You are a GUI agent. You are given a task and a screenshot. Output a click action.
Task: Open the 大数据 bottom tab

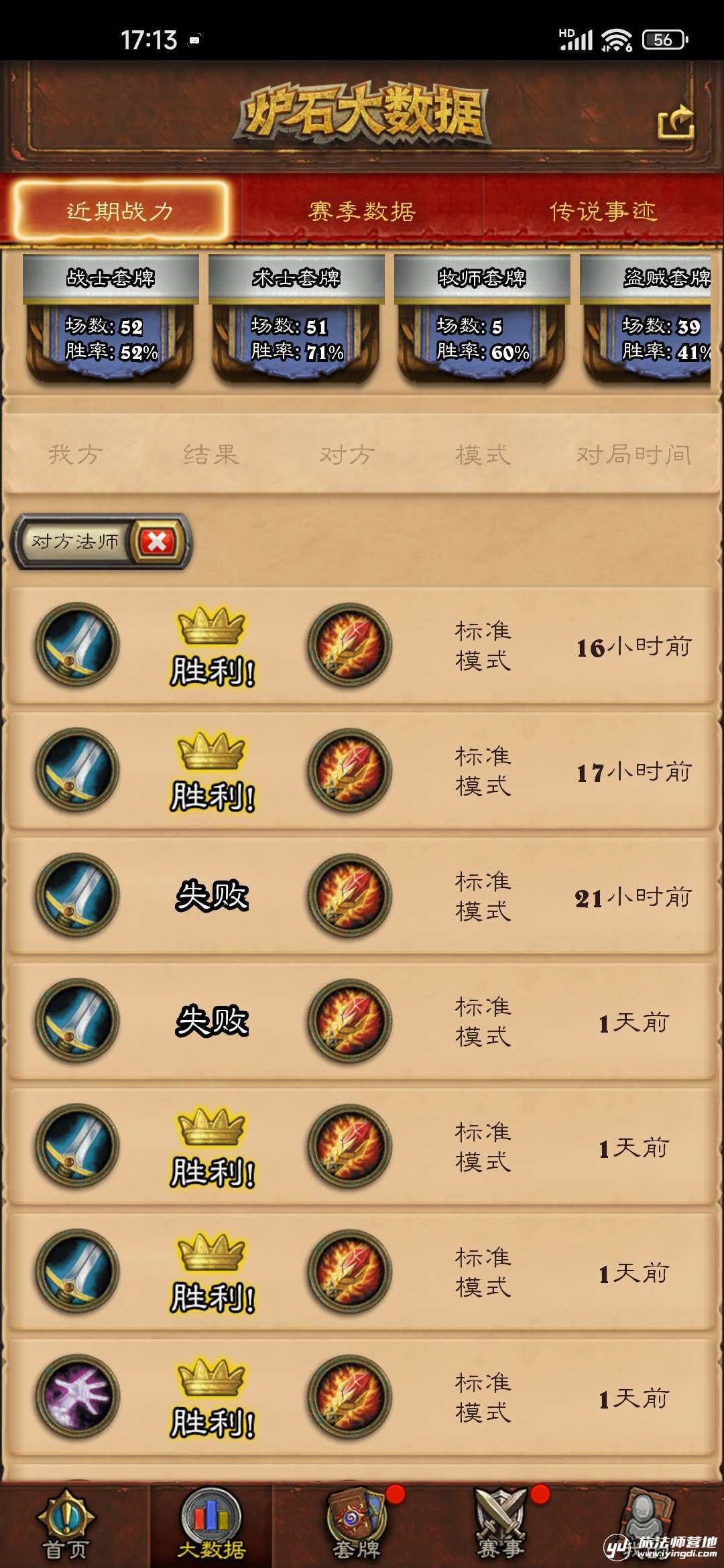click(x=211, y=1525)
